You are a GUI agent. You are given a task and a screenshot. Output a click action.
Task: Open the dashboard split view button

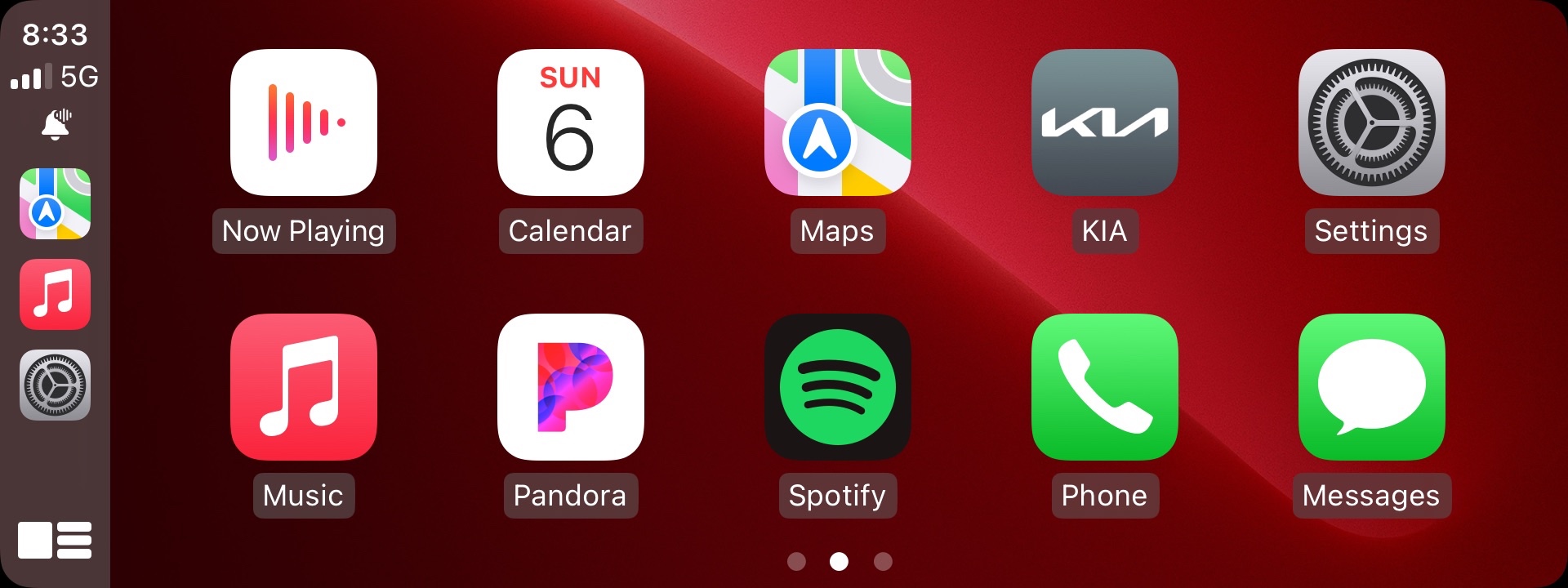click(55, 541)
